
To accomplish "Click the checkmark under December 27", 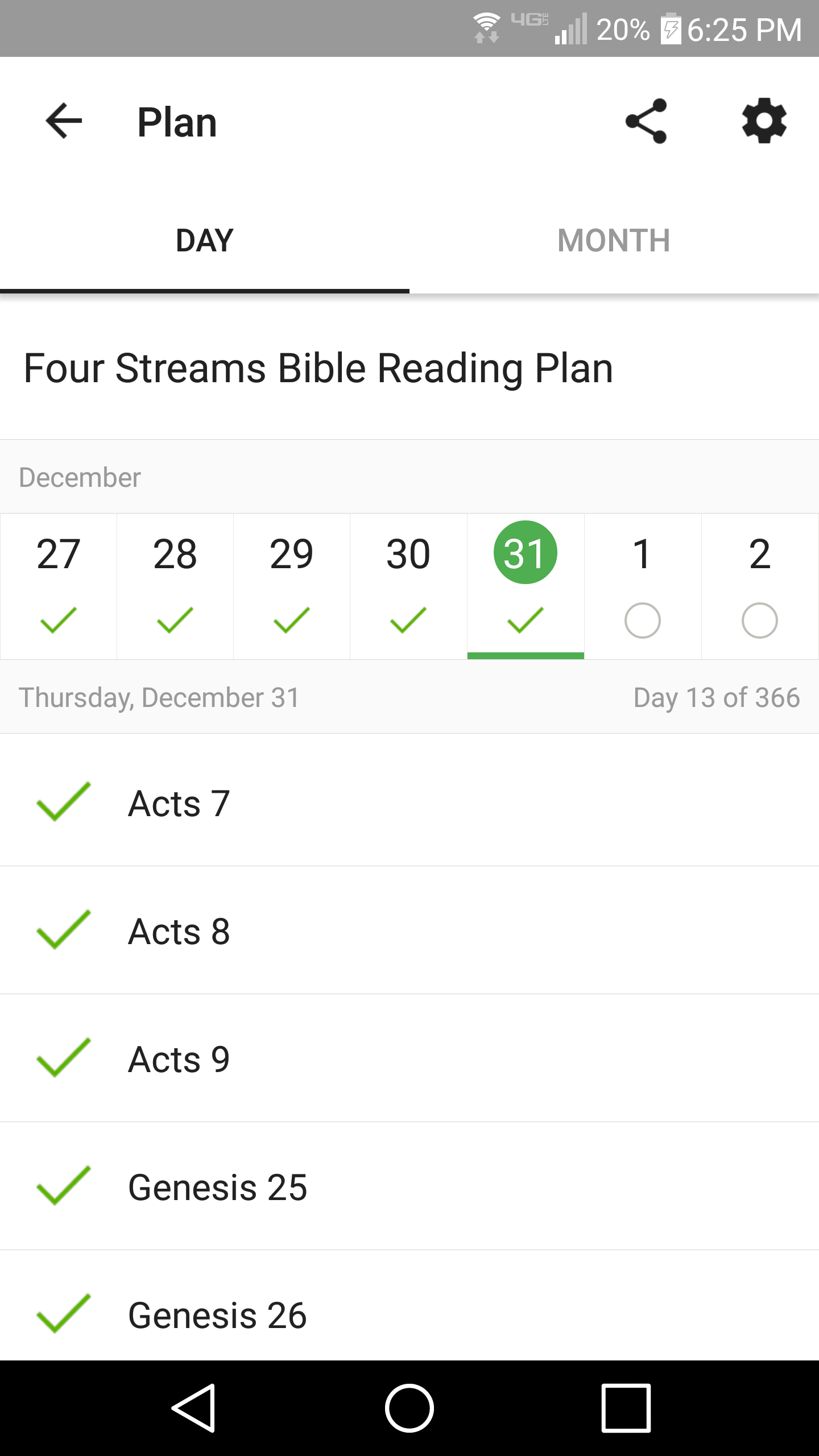I will [59, 621].
